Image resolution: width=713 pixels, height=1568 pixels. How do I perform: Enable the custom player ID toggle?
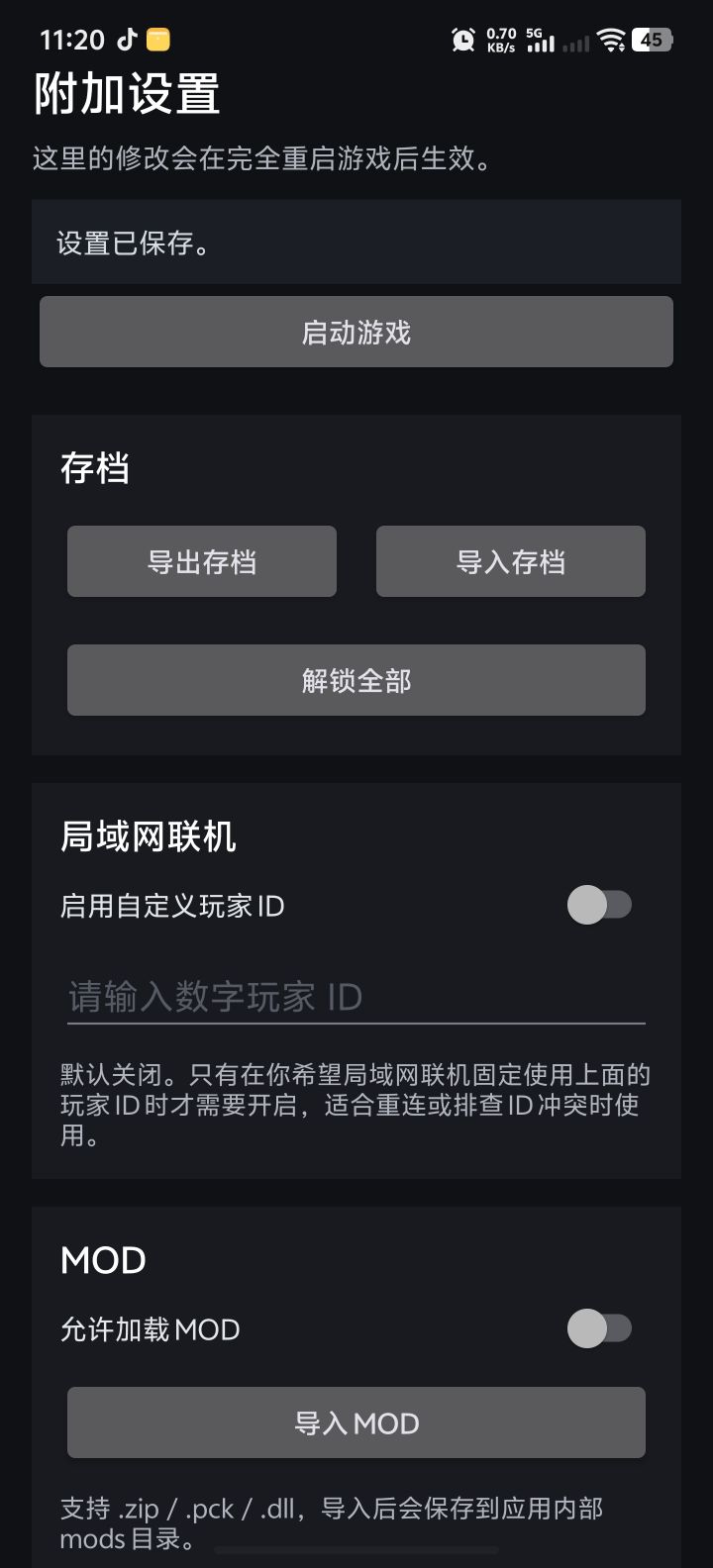(601, 906)
